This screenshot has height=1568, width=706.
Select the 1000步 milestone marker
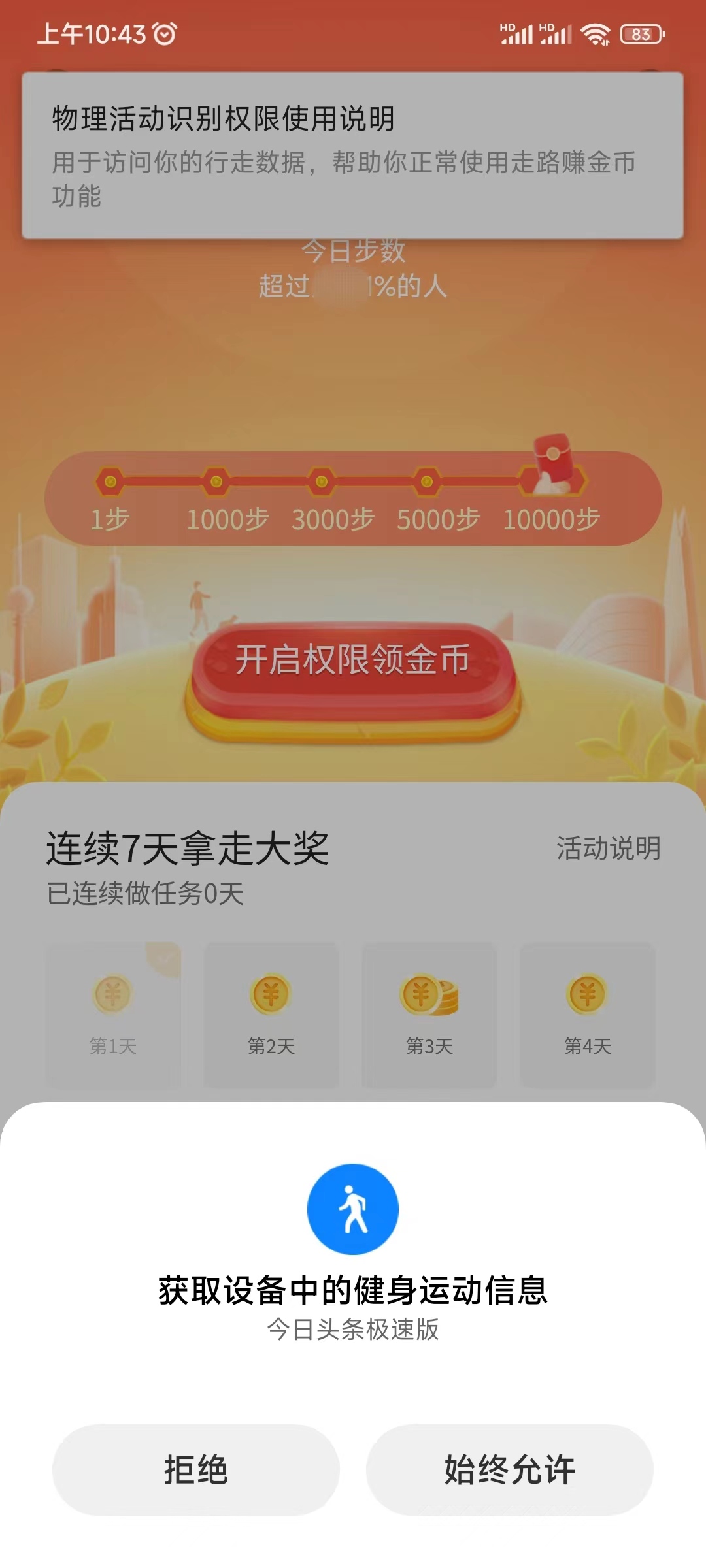tap(216, 482)
